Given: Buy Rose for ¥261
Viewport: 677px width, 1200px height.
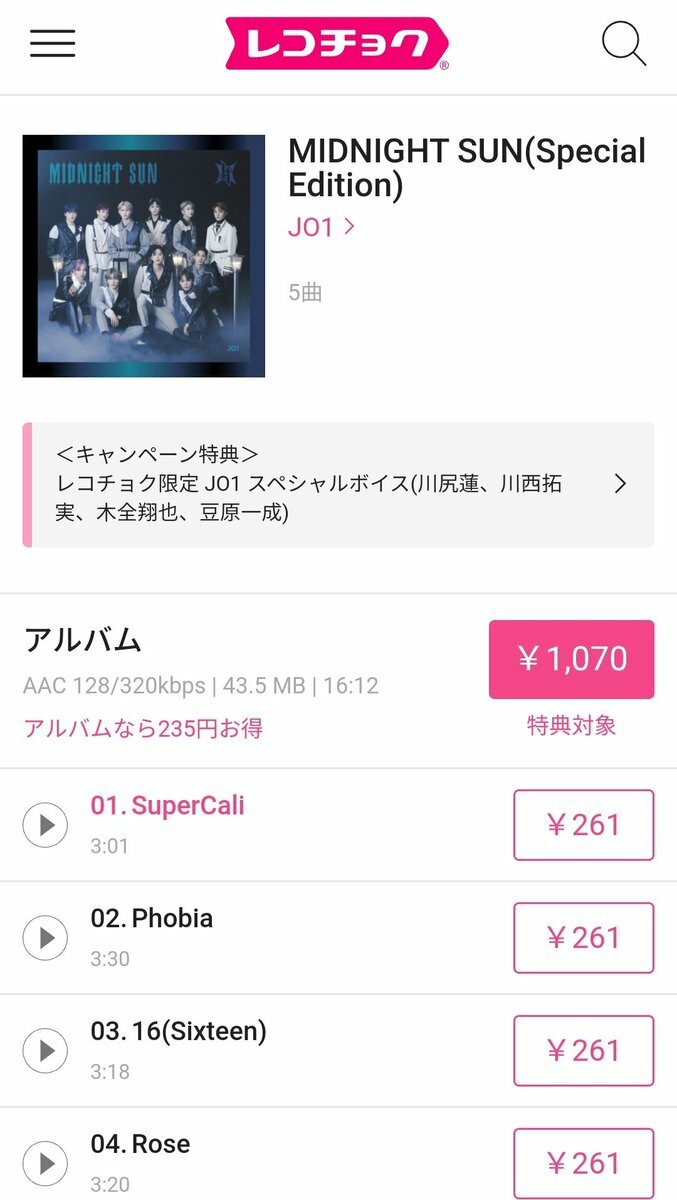Looking at the screenshot, I should pyautogui.click(x=584, y=1163).
